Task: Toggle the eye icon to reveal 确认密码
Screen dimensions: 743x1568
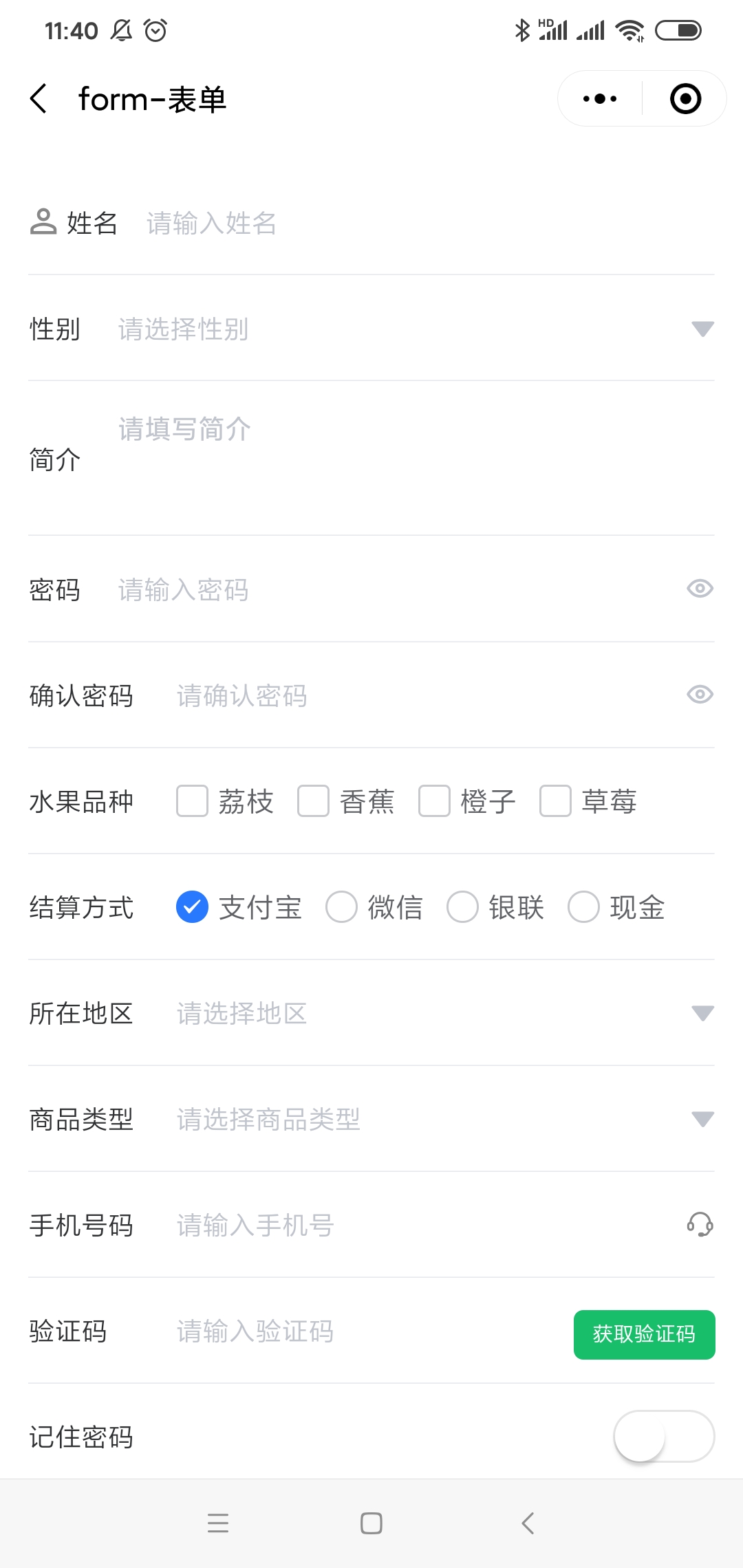Action: [700, 695]
